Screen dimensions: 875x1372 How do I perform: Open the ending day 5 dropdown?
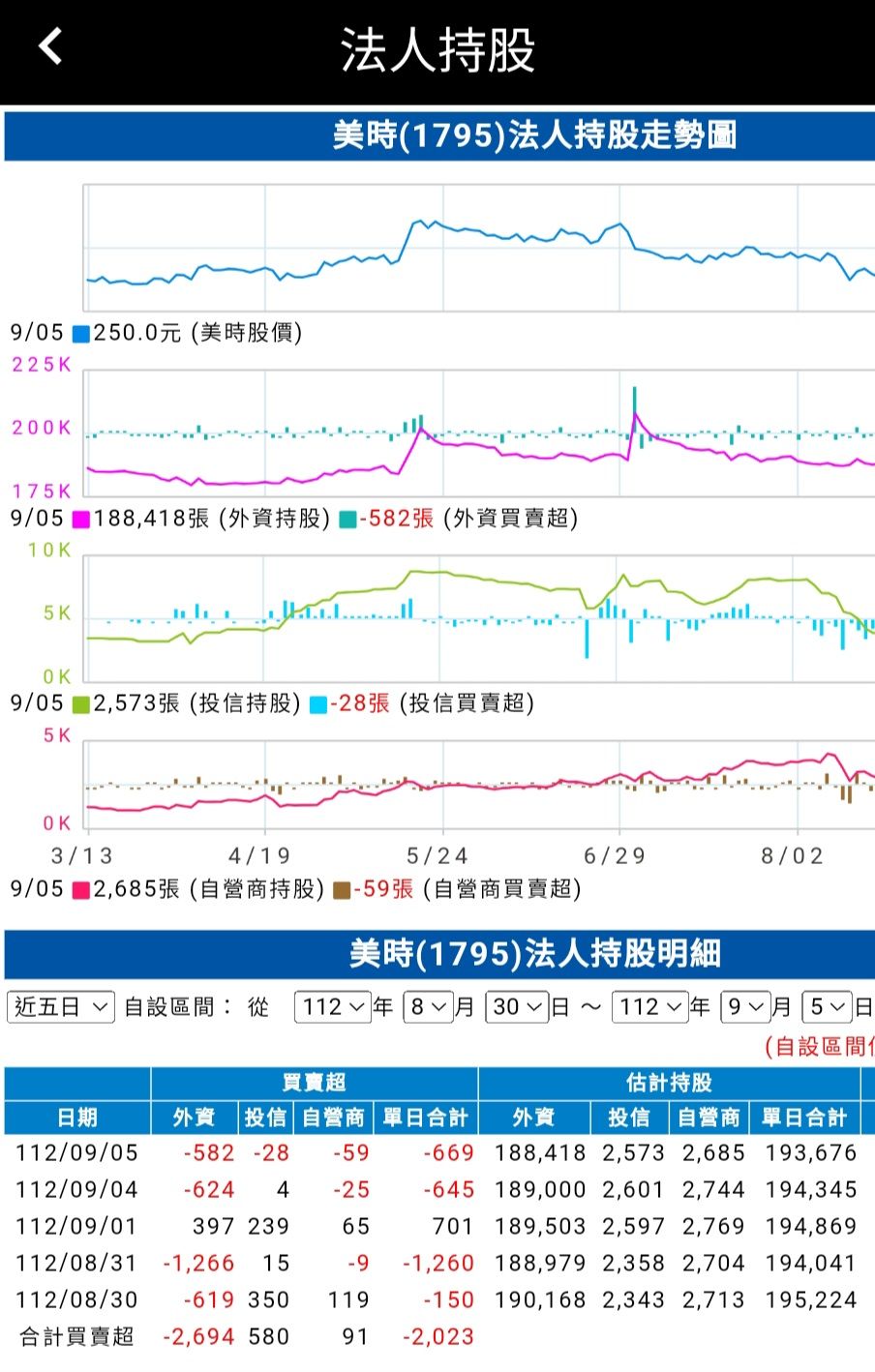(829, 1006)
